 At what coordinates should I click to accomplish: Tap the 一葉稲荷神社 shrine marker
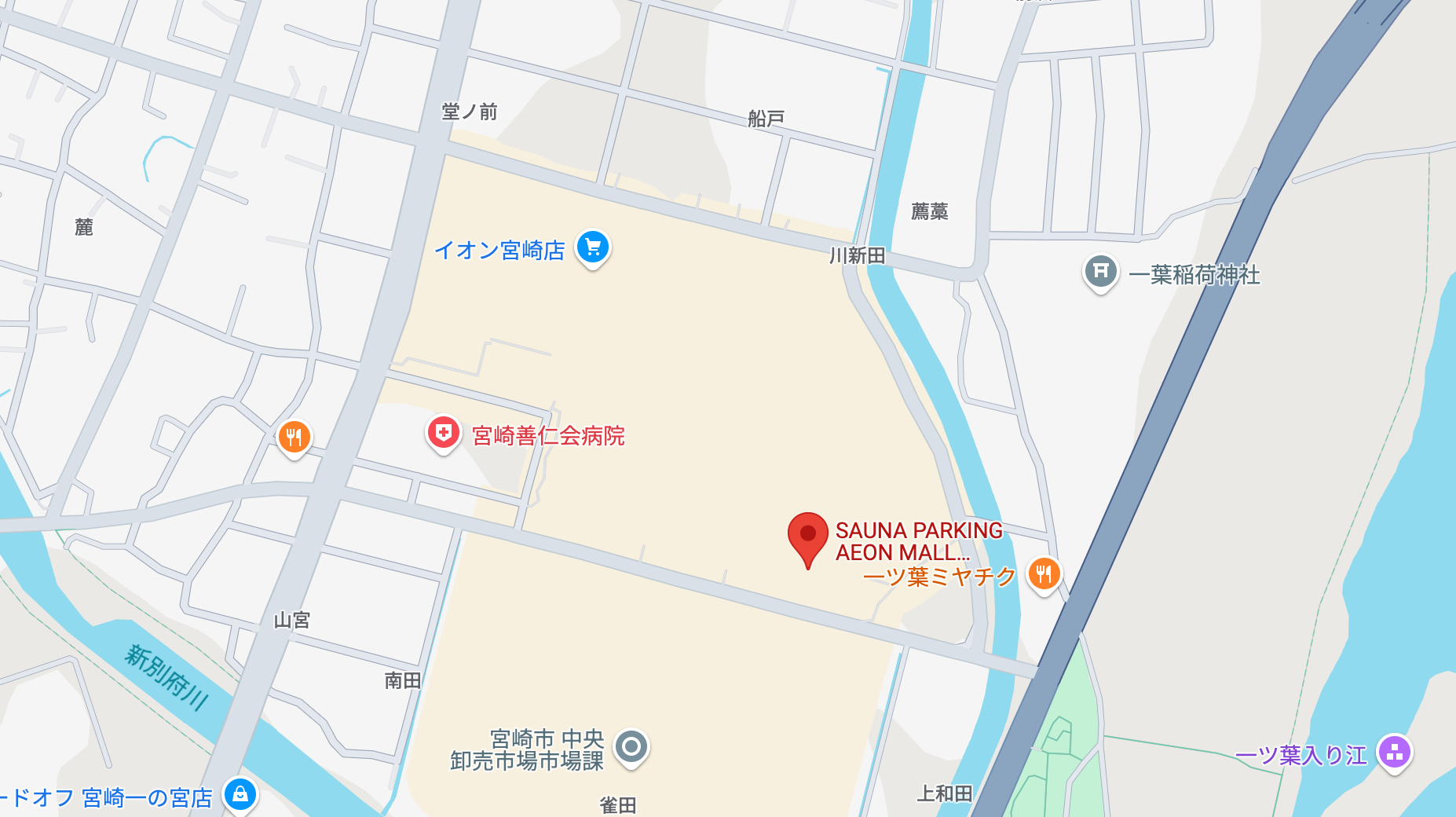pos(1100,272)
